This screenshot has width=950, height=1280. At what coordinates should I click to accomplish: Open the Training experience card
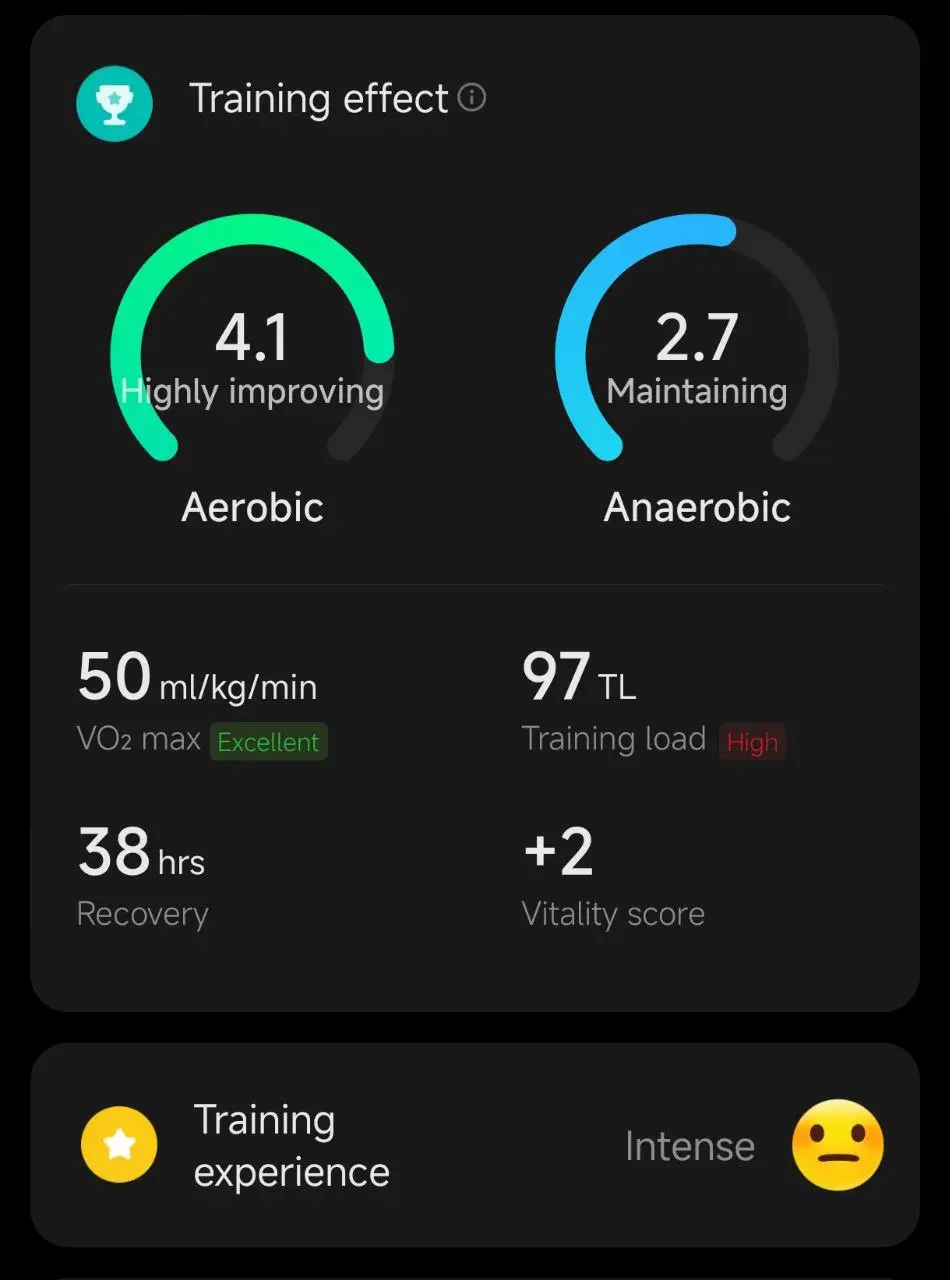475,1145
